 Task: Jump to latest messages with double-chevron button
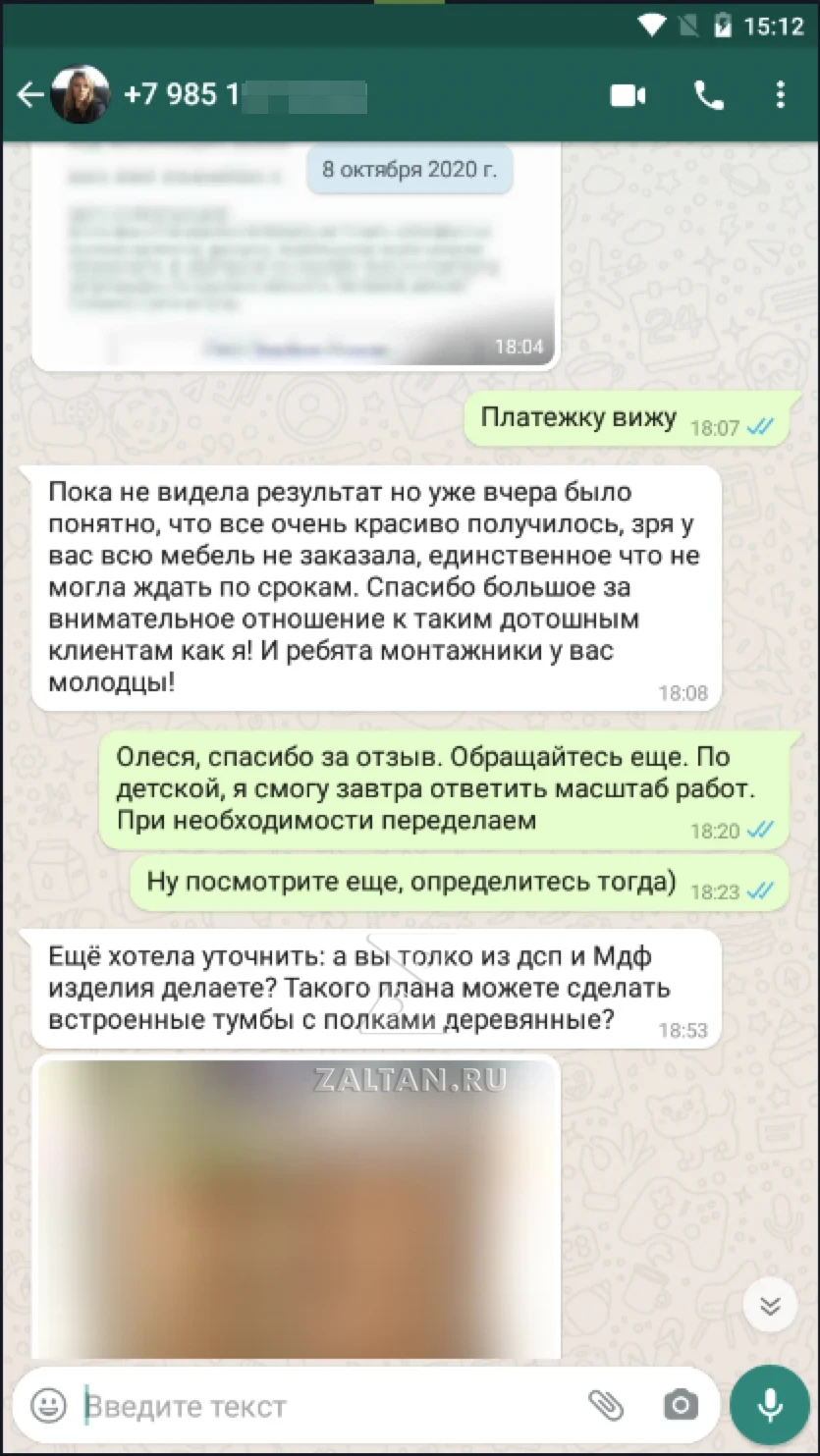770,1305
